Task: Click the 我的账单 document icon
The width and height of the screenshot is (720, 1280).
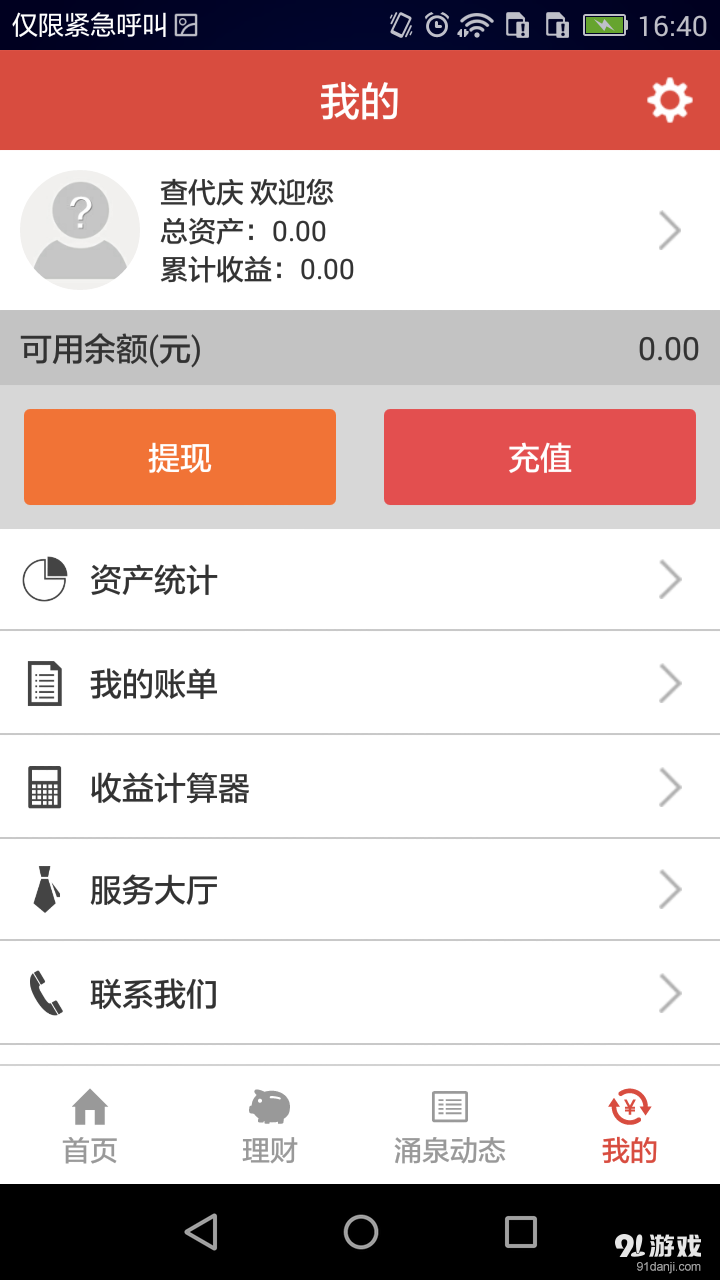Action: pos(44,683)
